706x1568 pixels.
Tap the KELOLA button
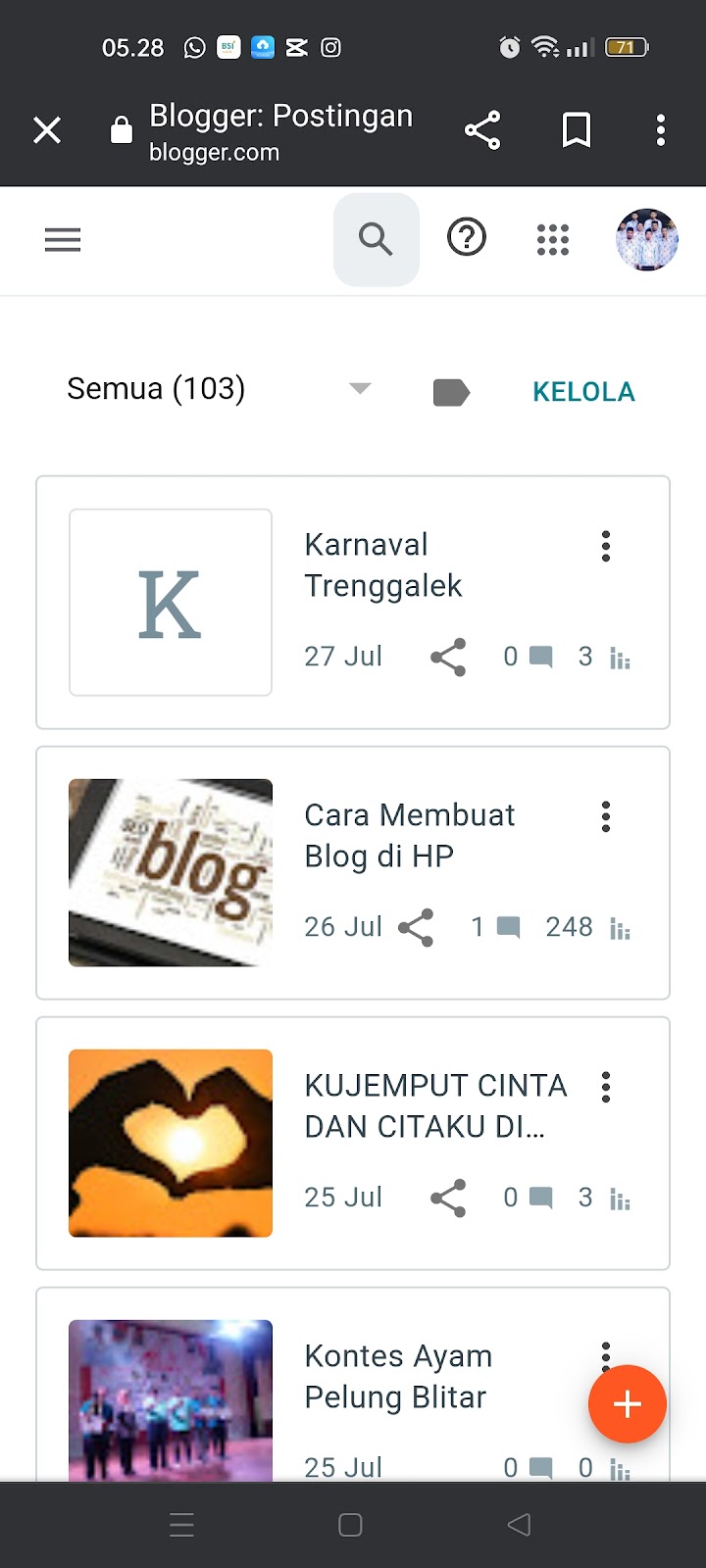click(x=583, y=392)
